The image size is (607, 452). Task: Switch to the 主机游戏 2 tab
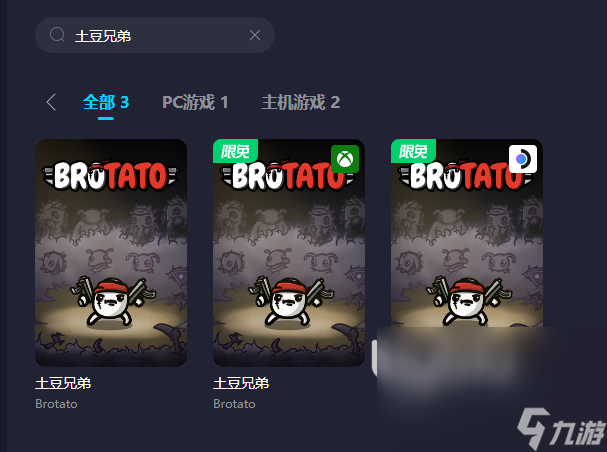pos(301,102)
